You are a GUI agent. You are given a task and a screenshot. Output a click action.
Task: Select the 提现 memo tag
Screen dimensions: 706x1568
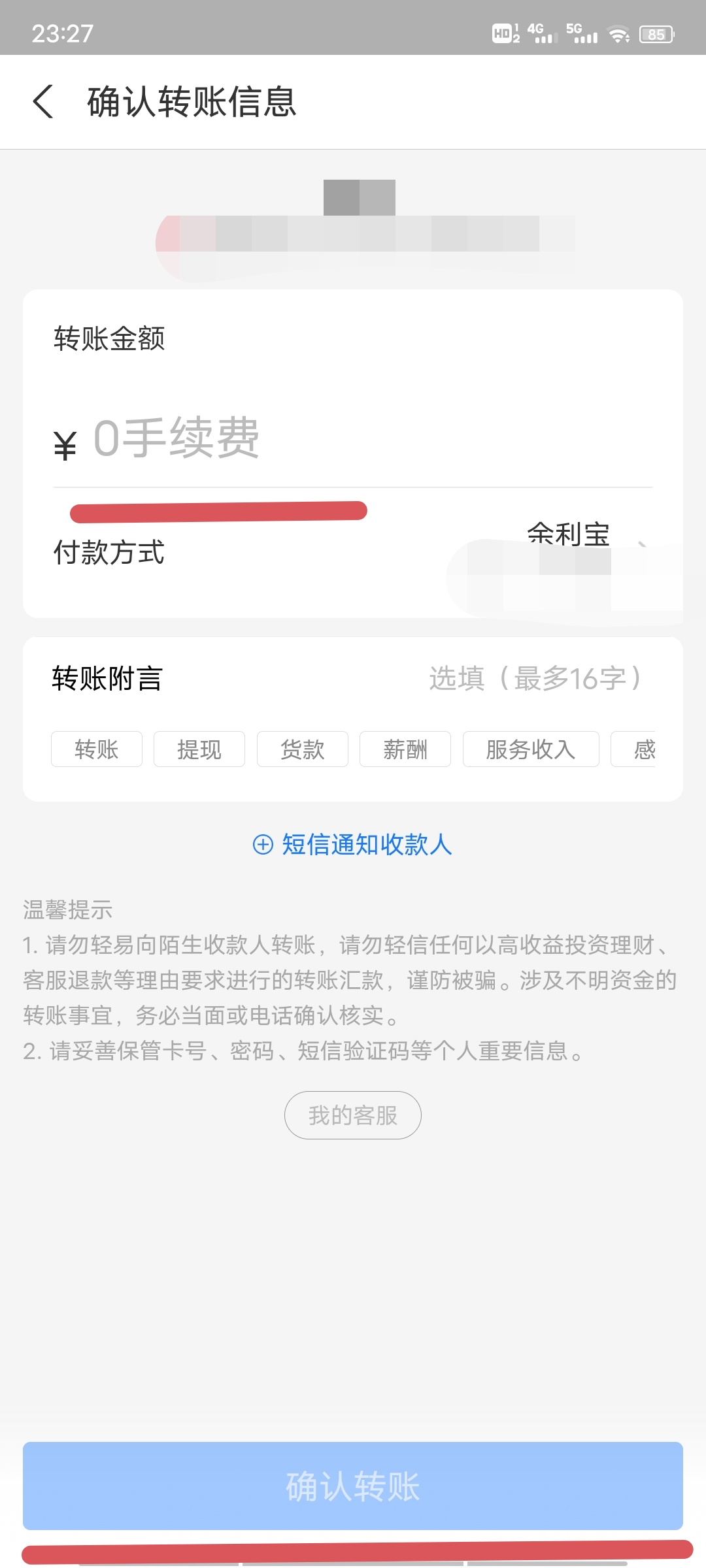coord(199,749)
